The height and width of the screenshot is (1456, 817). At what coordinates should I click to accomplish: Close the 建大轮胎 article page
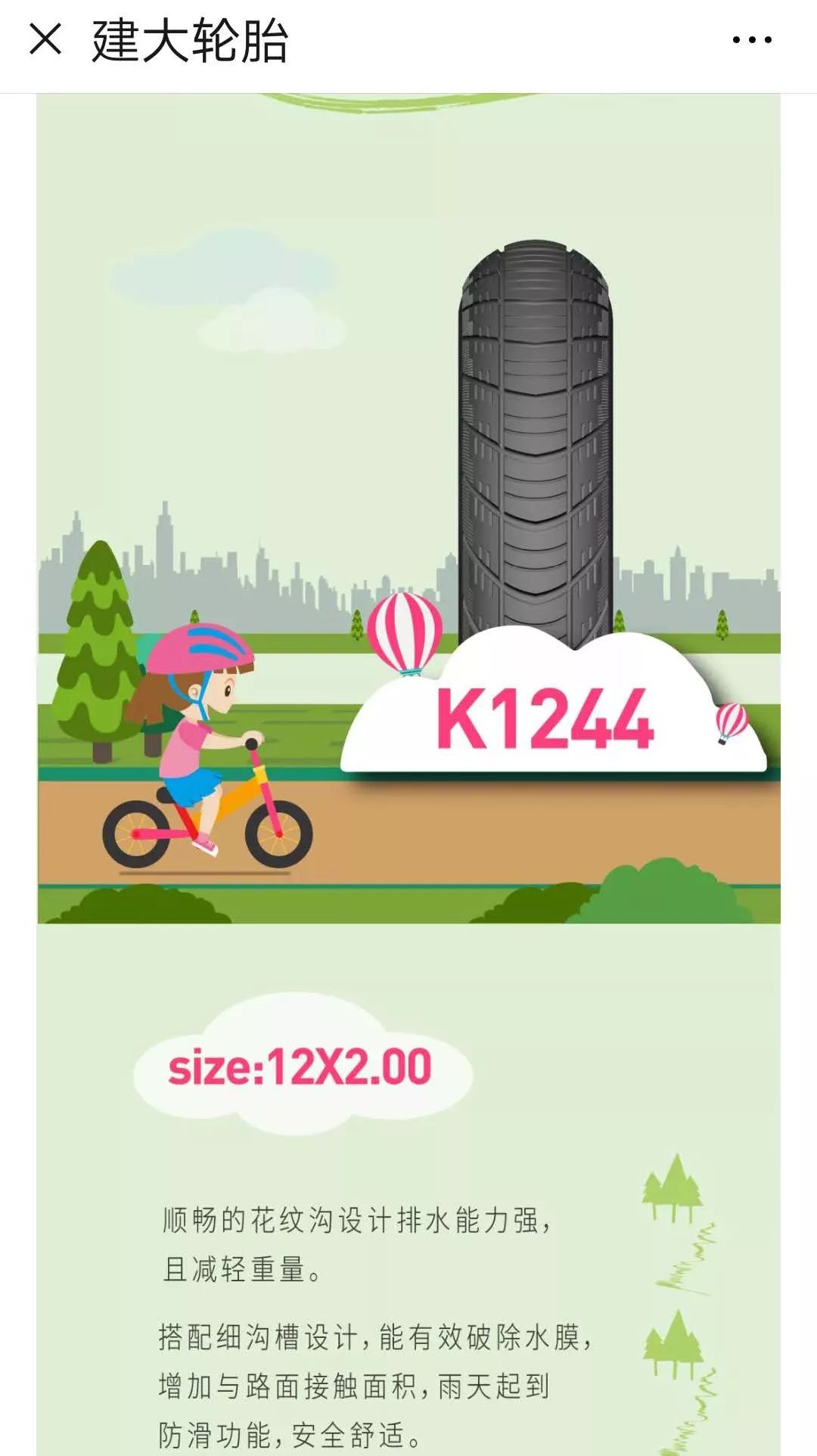coord(45,39)
